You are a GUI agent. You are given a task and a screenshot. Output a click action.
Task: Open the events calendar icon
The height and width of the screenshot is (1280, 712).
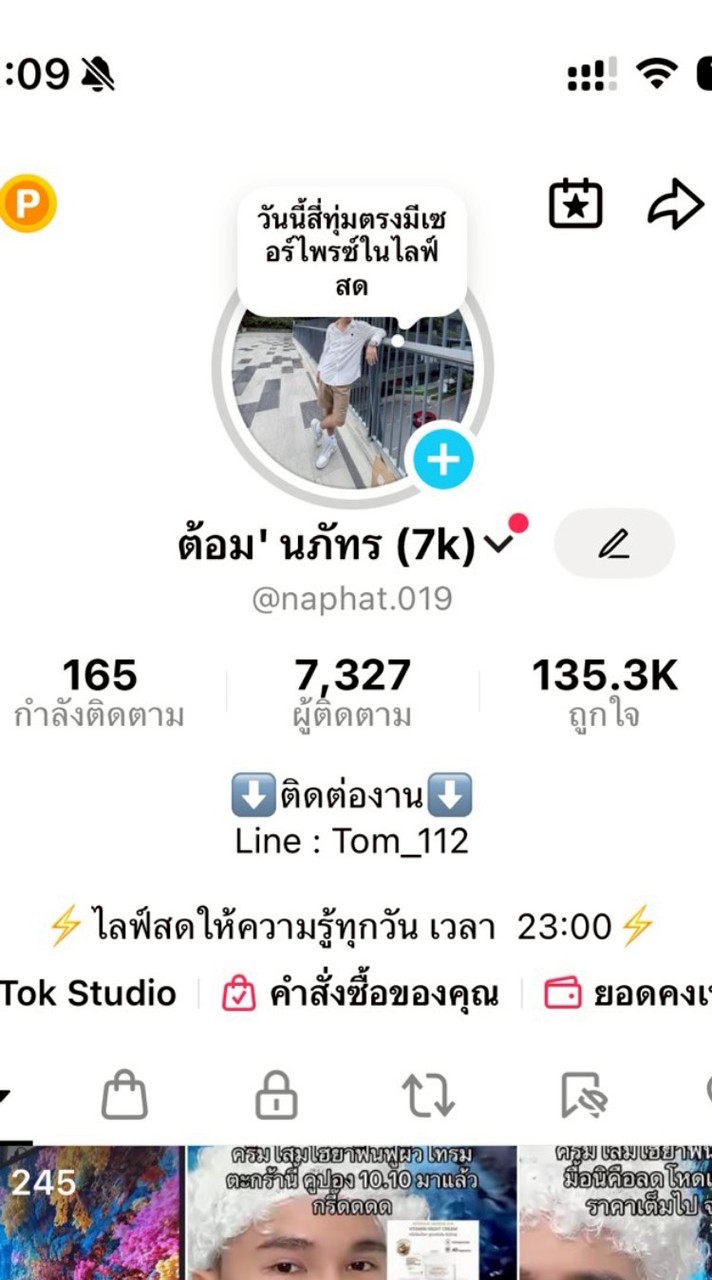576,204
